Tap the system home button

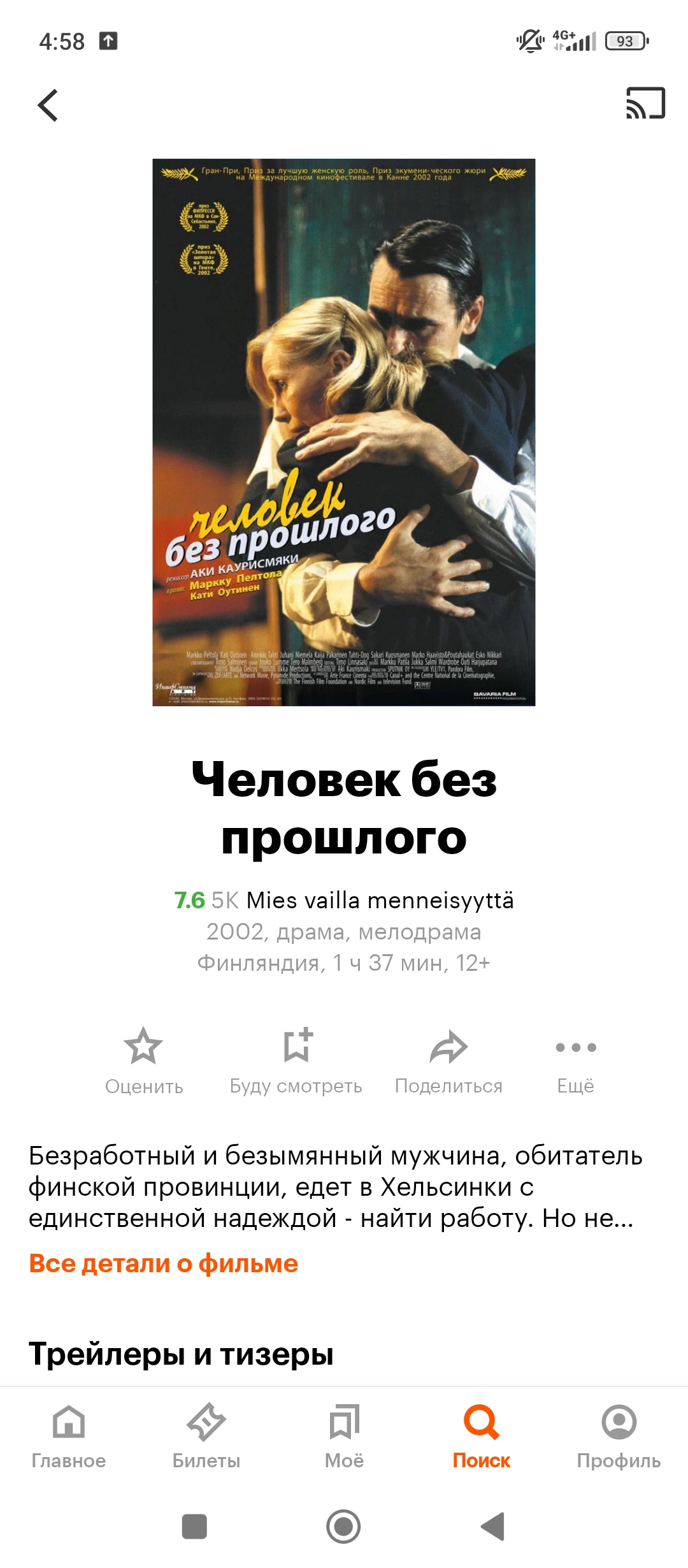343,1527
